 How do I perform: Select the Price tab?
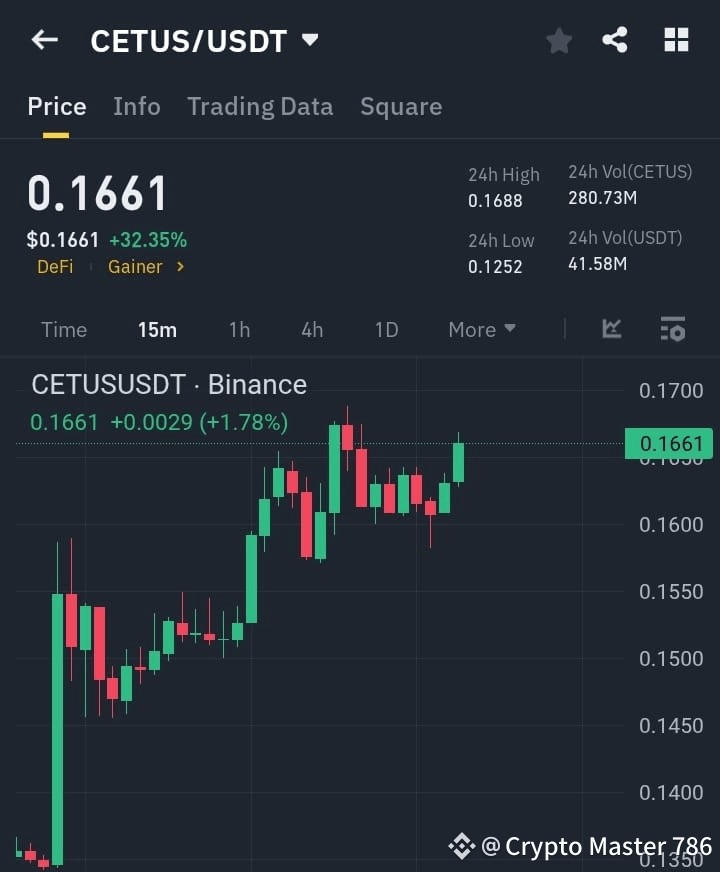click(x=56, y=106)
